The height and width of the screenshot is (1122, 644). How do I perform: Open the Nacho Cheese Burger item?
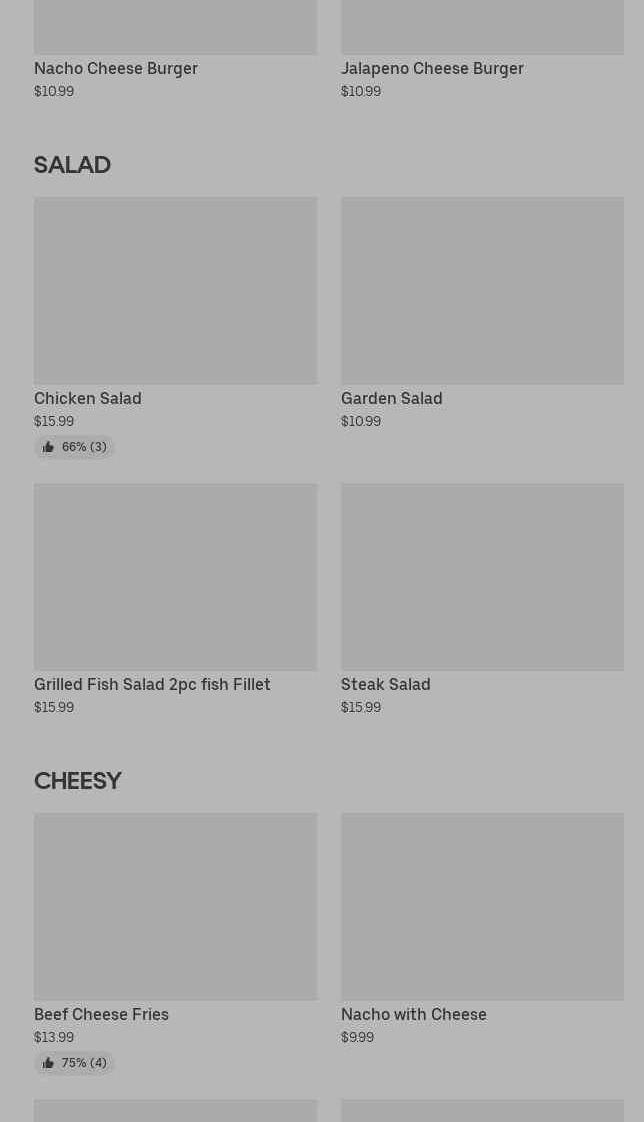point(175,50)
